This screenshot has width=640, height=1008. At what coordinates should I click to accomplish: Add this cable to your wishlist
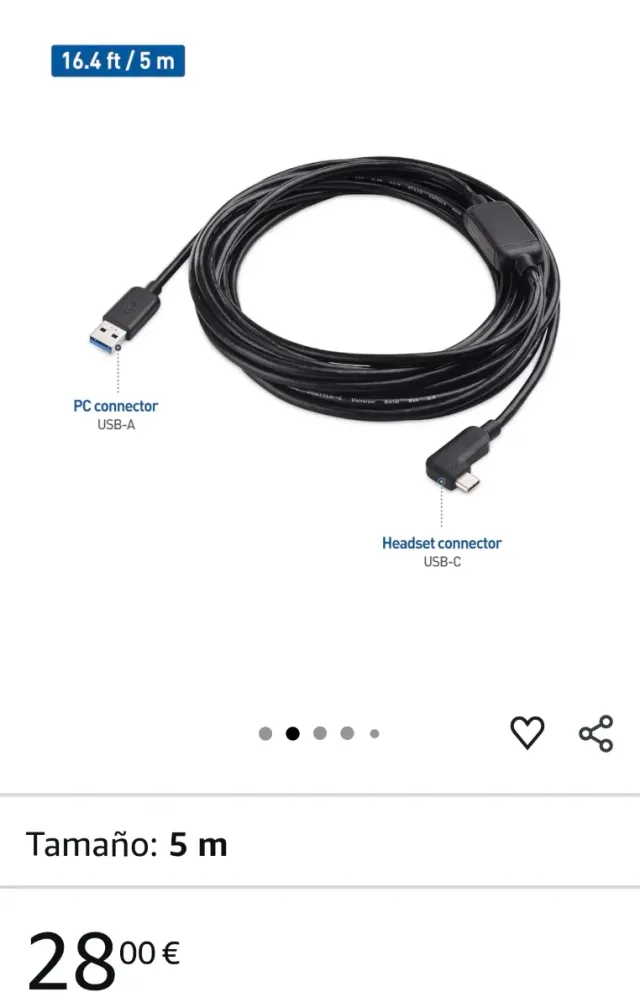coord(527,733)
